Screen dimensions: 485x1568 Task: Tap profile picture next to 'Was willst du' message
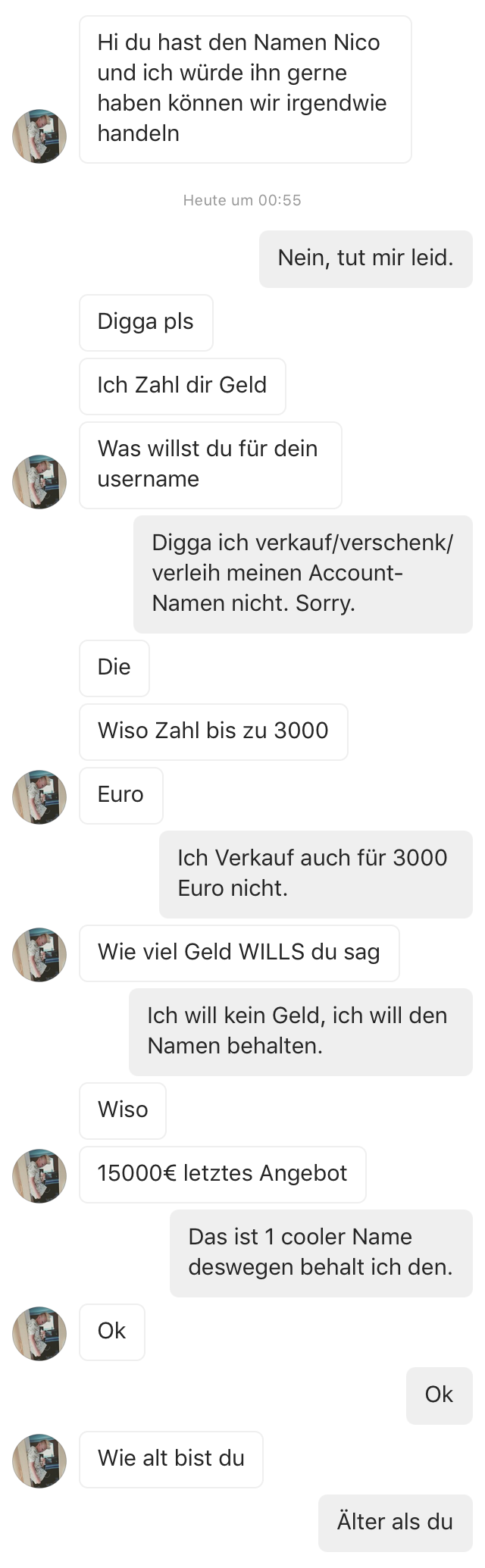[x=39, y=482]
